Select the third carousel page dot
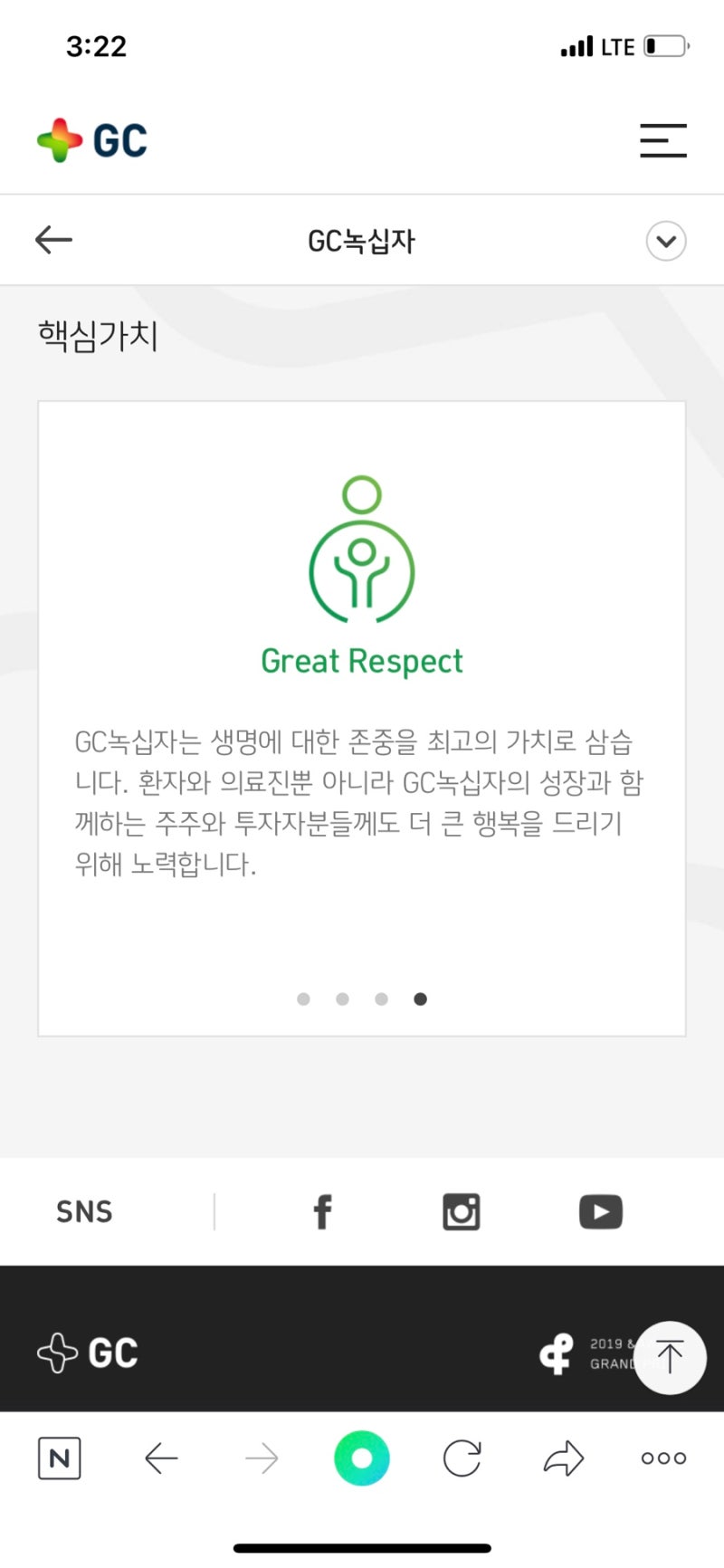The width and height of the screenshot is (724, 1568). pyautogui.click(x=381, y=999)
